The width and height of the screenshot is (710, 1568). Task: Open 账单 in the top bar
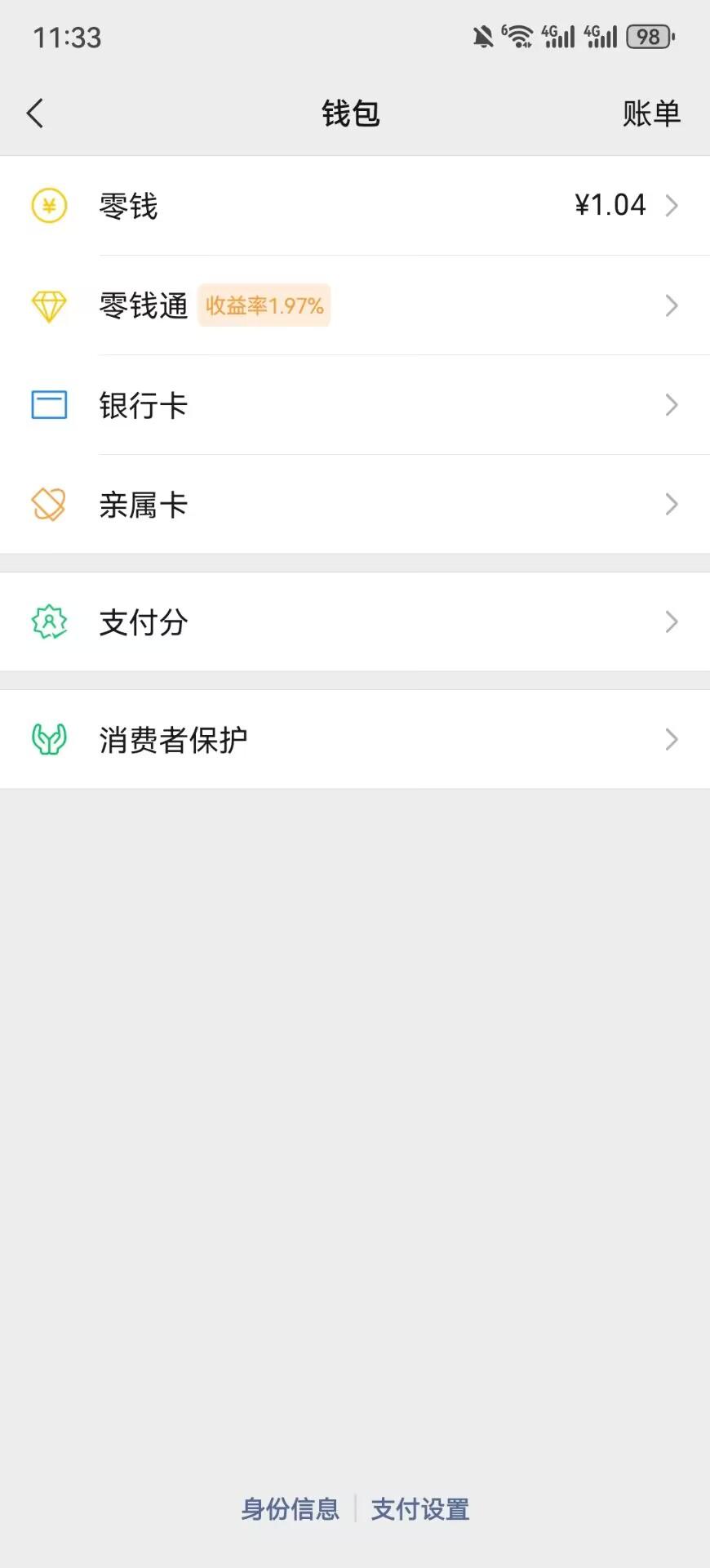[x=650, y=114]
